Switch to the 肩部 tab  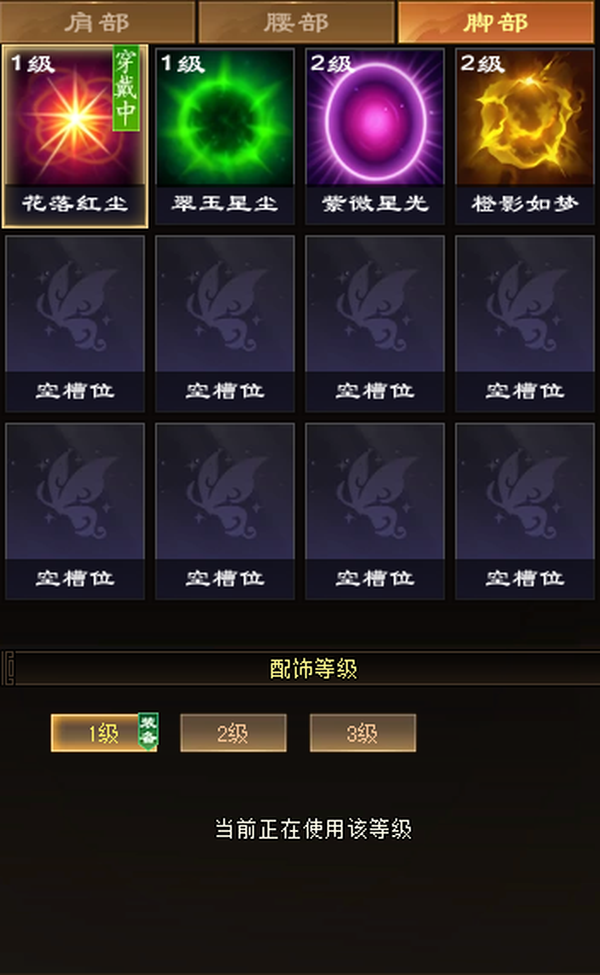pos(97,22)
